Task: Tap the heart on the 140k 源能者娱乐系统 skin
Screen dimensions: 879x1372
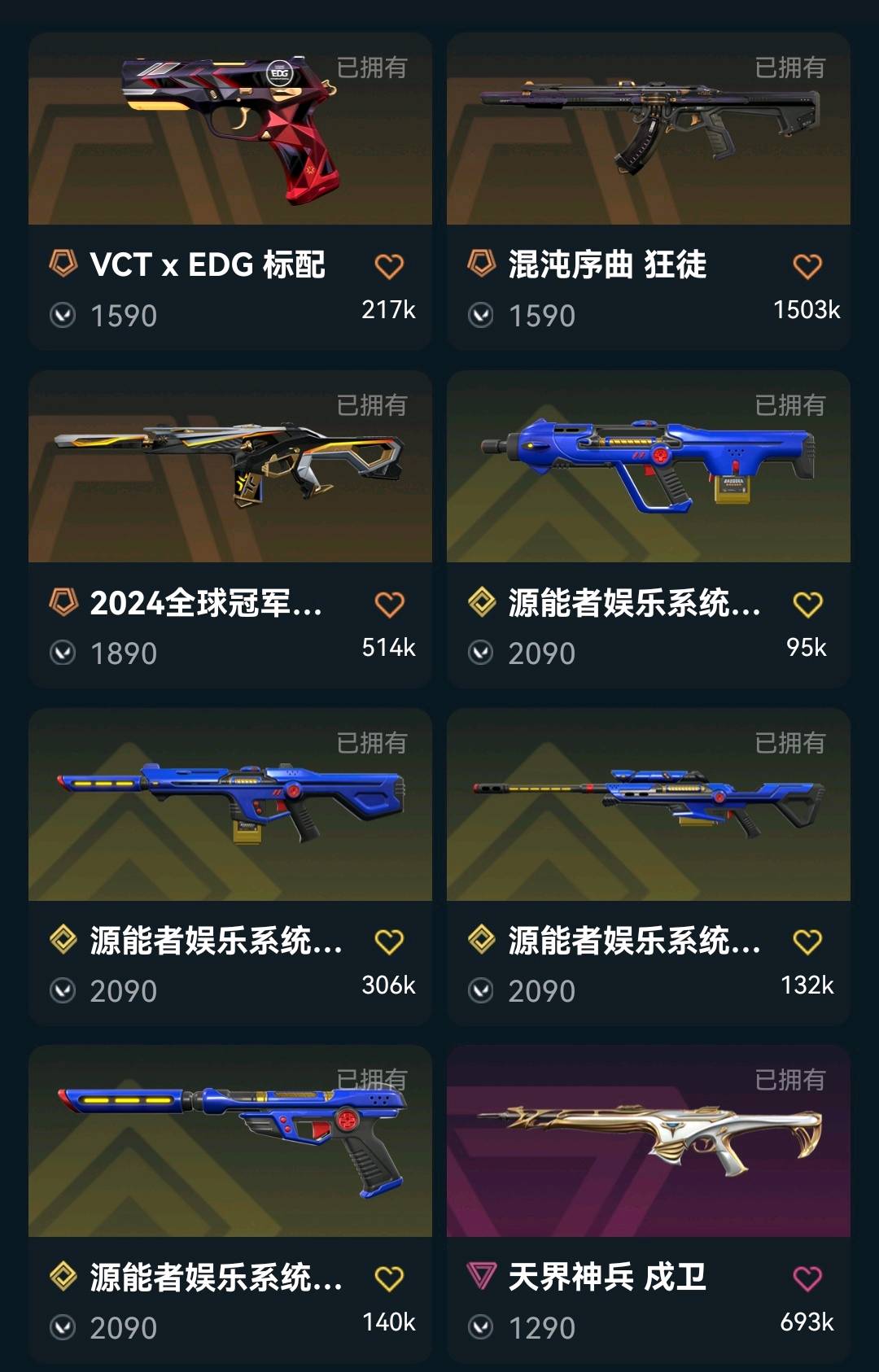Action: click(x=389, y=1278)
